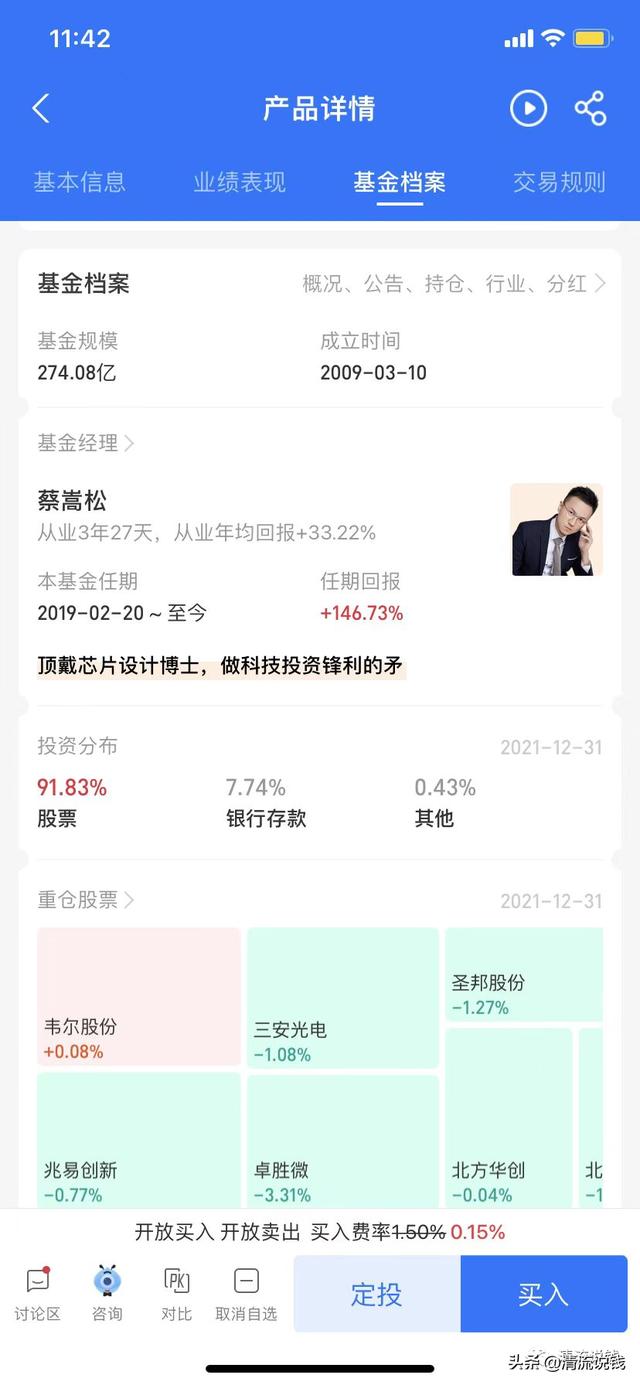Tap the play icon in header
640x1385 pixels.
528,108
